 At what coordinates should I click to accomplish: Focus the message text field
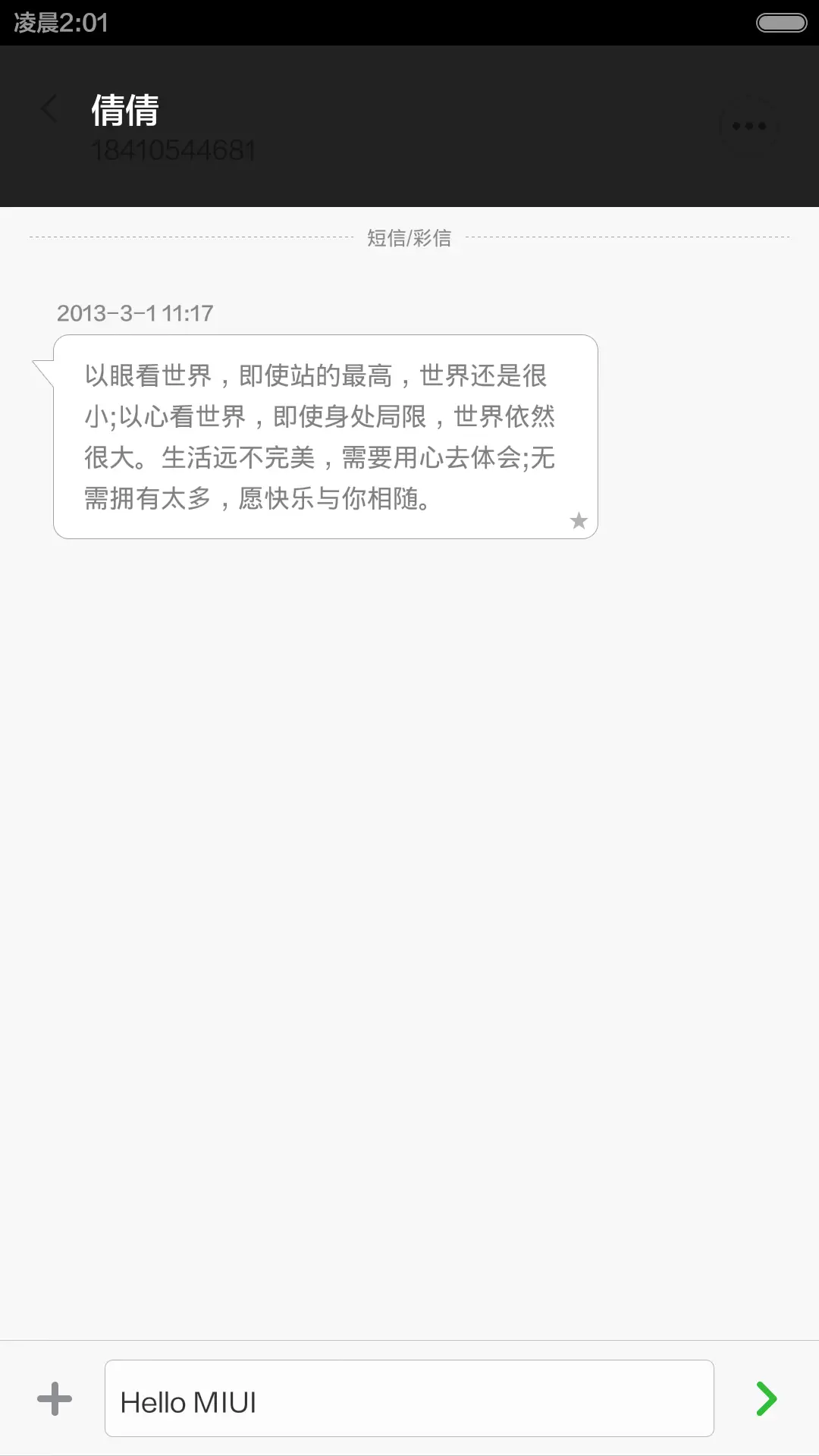(409, 1399)
